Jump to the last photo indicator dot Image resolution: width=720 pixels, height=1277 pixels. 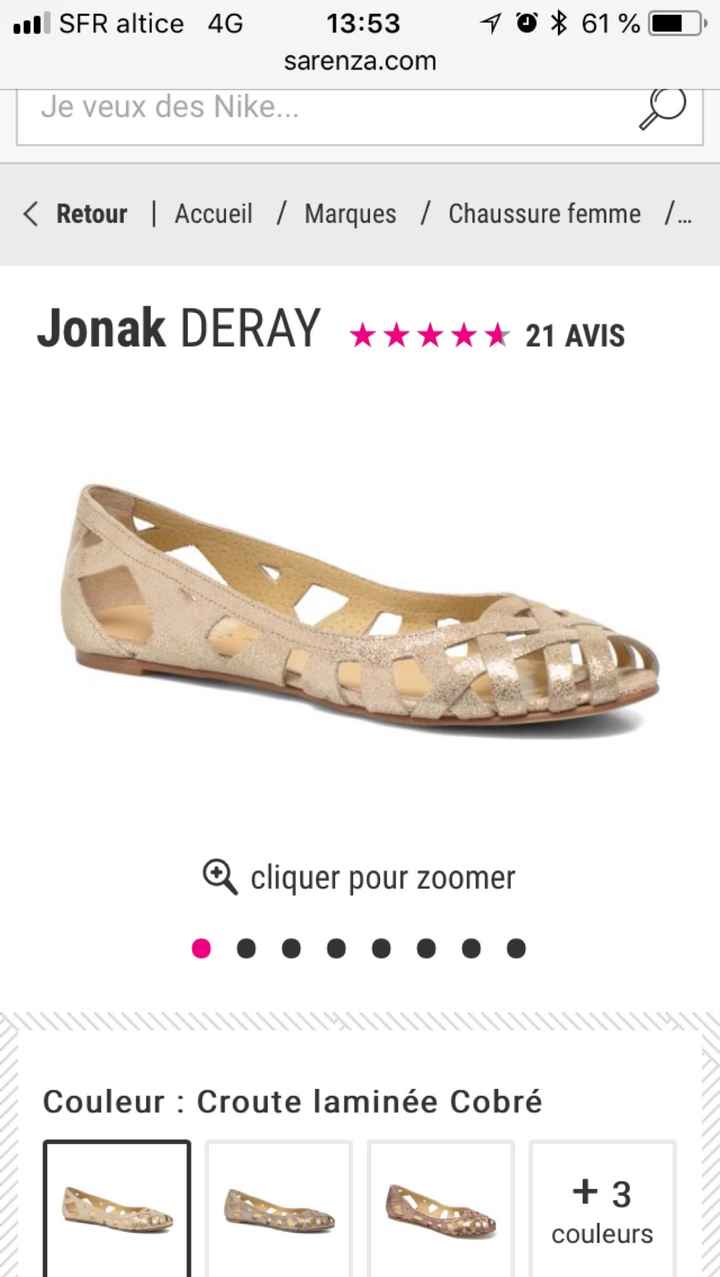pos(516,948)
